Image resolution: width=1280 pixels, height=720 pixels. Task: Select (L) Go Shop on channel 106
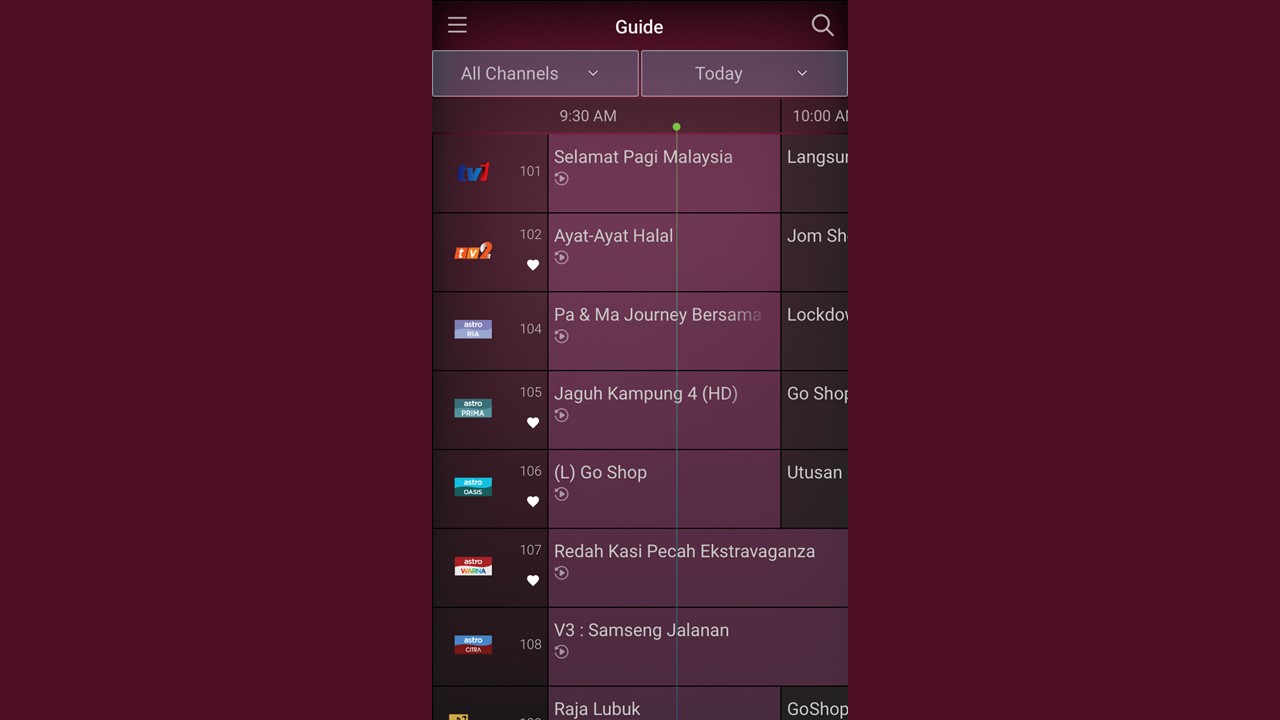tap(601, 474)
